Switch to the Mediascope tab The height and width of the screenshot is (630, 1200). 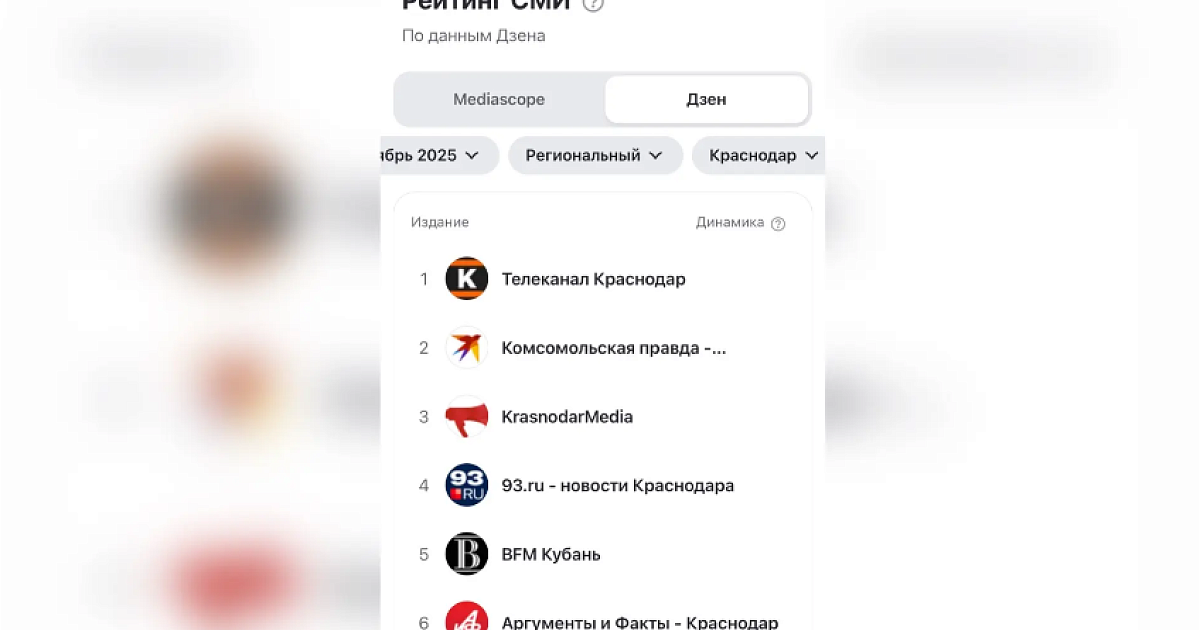point(499,100)
